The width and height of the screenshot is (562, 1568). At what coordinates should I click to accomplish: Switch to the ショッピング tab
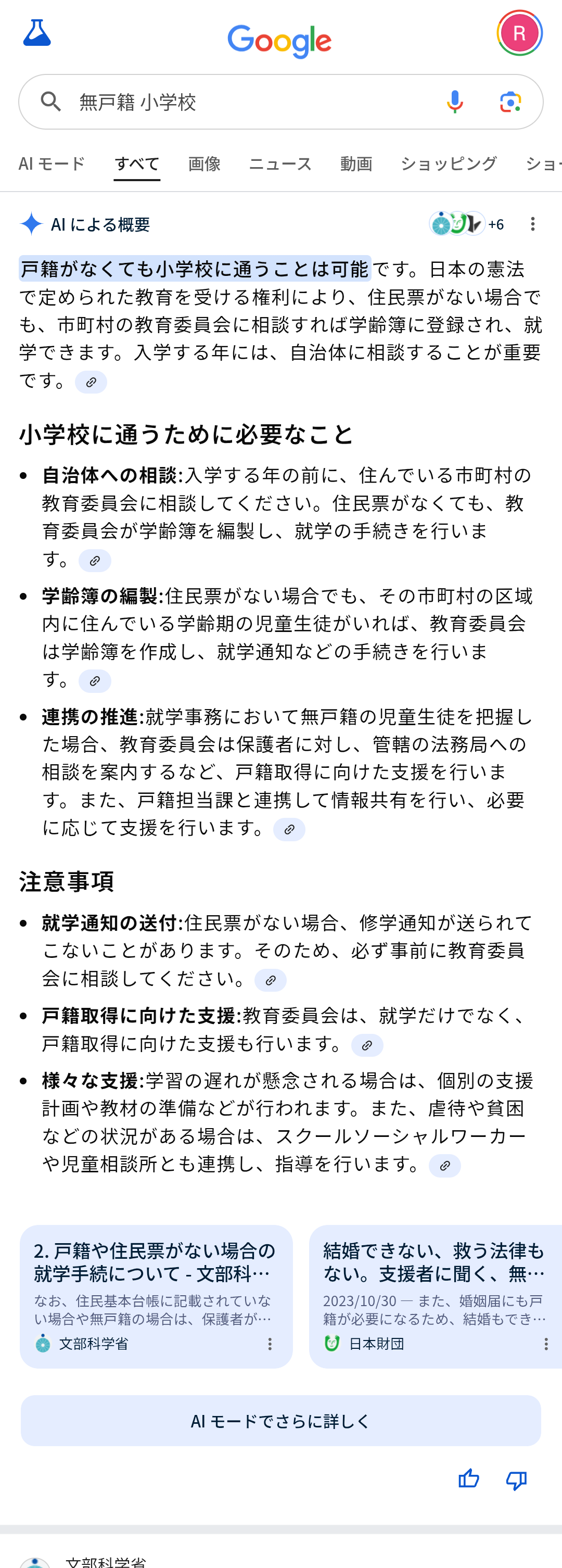(448, 164)
